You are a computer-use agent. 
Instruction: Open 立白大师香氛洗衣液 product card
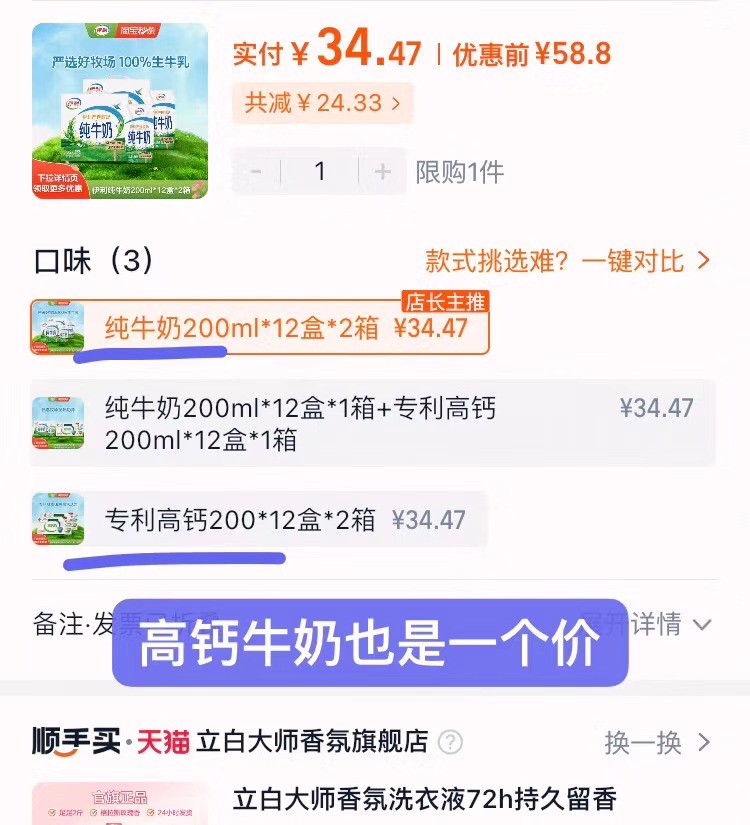(424, 799)
